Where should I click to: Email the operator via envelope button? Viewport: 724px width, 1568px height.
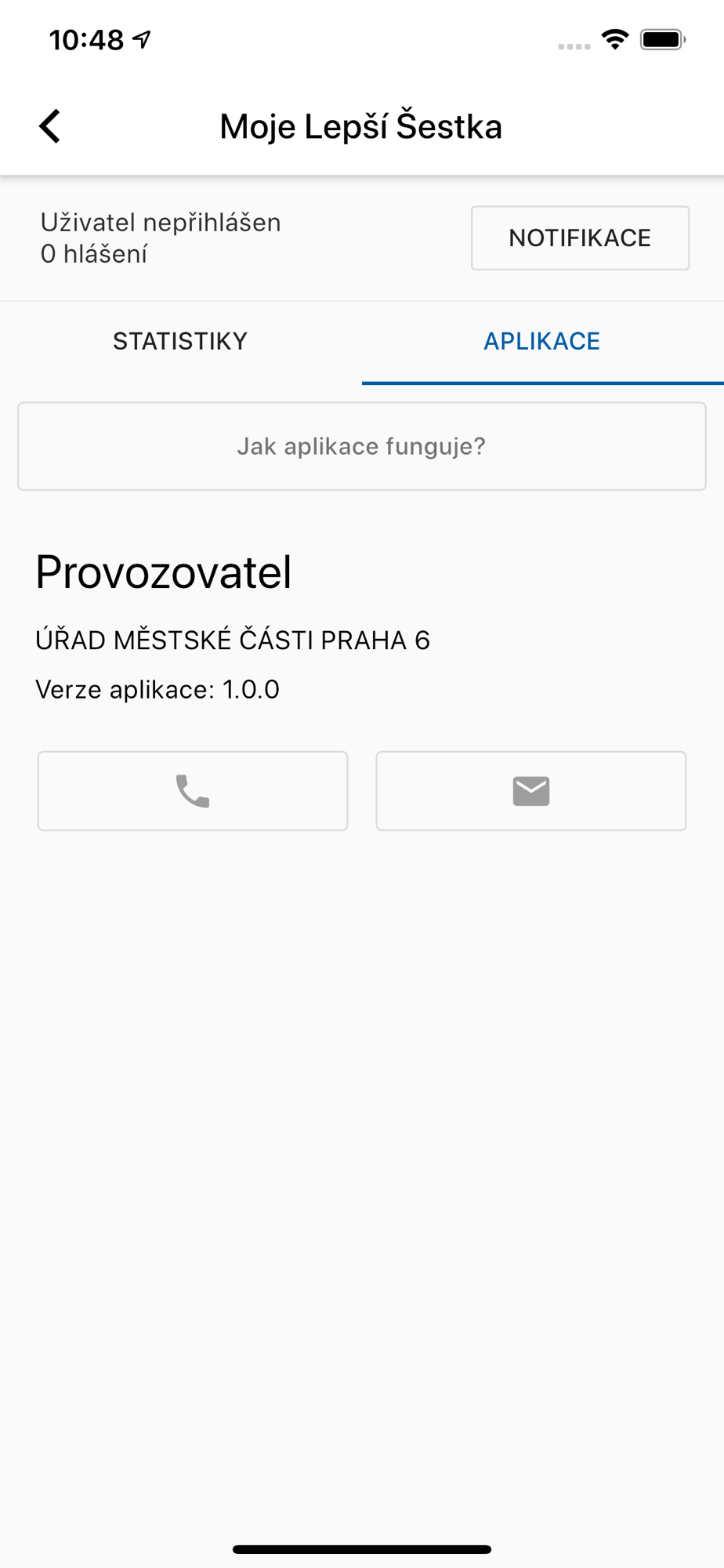point(531,791)
